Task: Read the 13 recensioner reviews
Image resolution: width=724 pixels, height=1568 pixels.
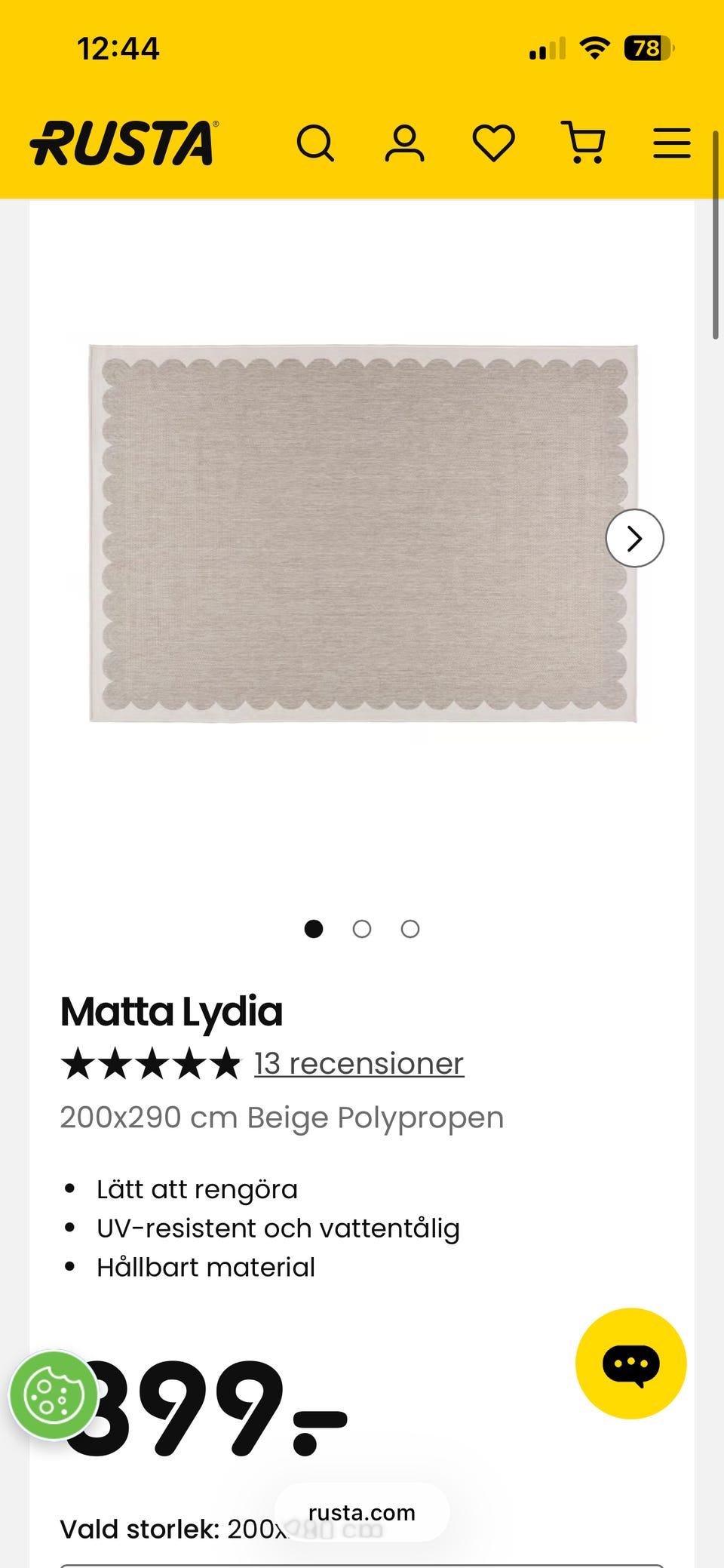Action: click(x=359, y=1063)
